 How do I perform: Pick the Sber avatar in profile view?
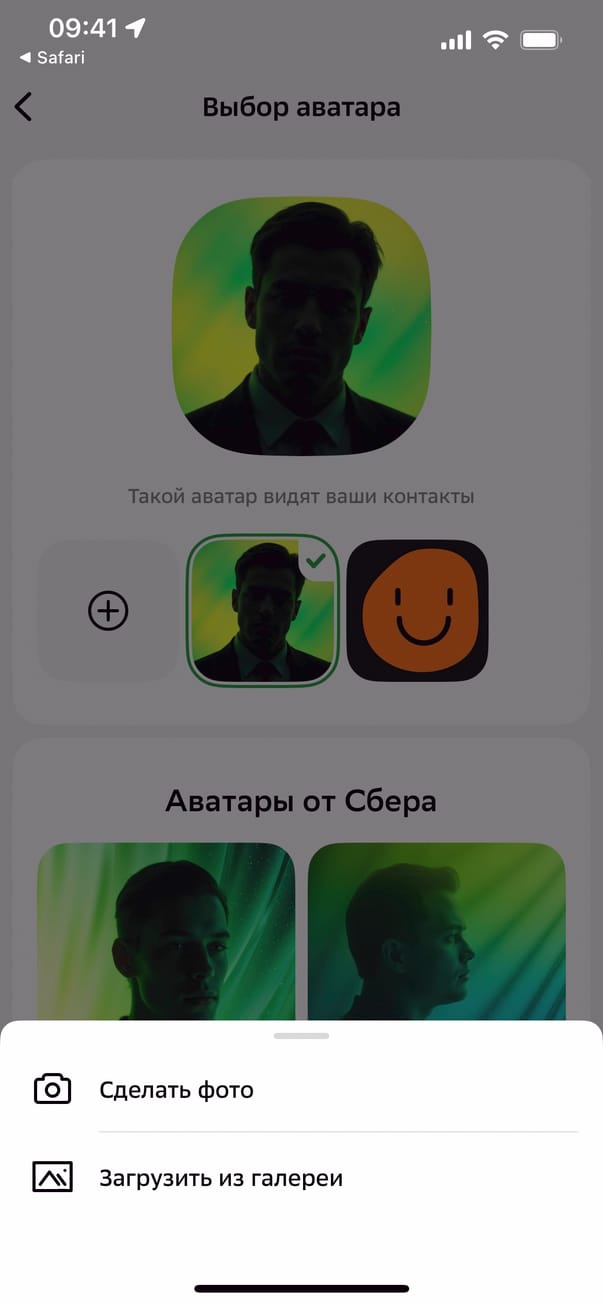pyautogui.click(x=436, y=932)
